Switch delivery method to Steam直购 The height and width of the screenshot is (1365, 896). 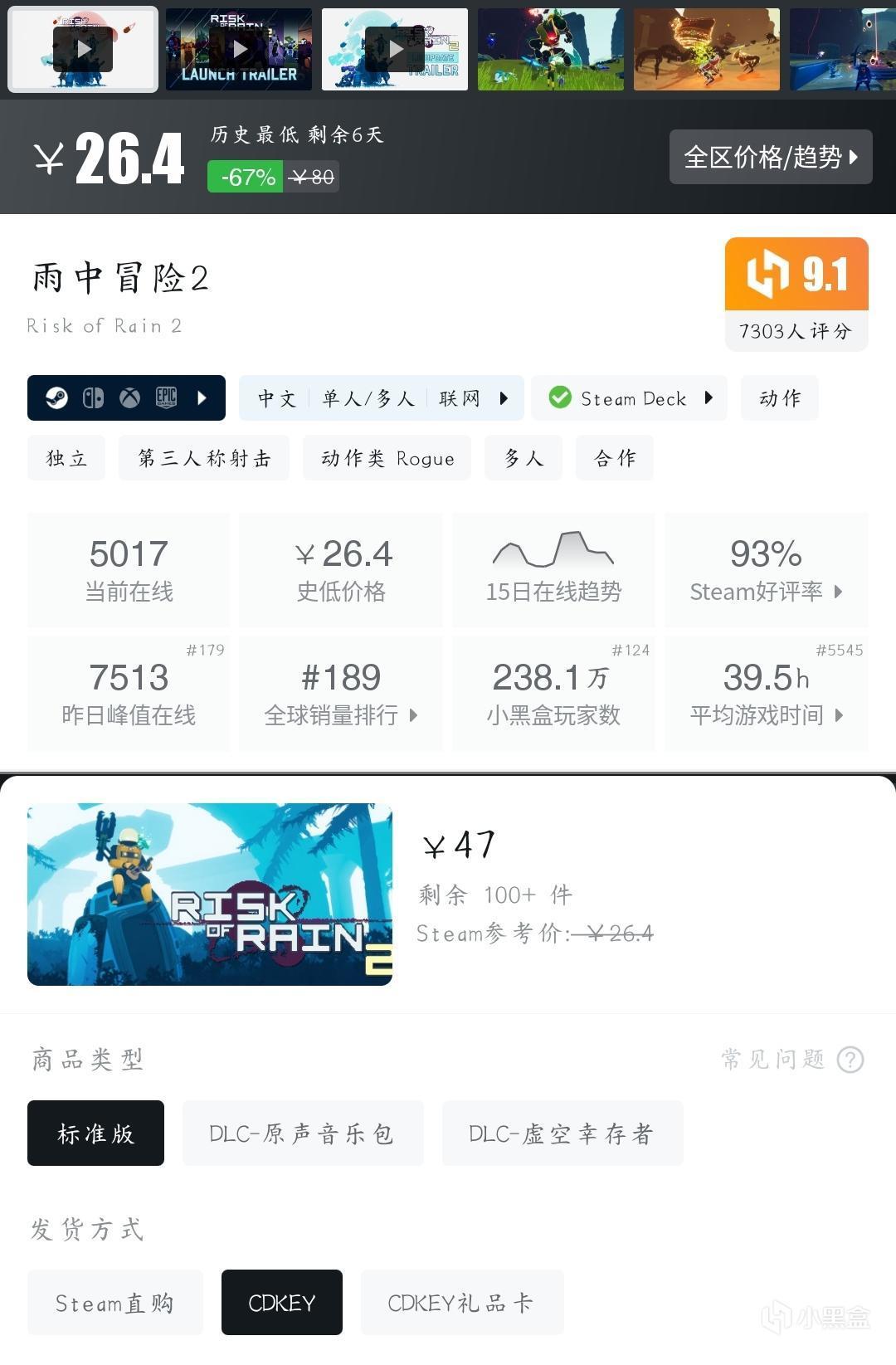pos(114,1303)
